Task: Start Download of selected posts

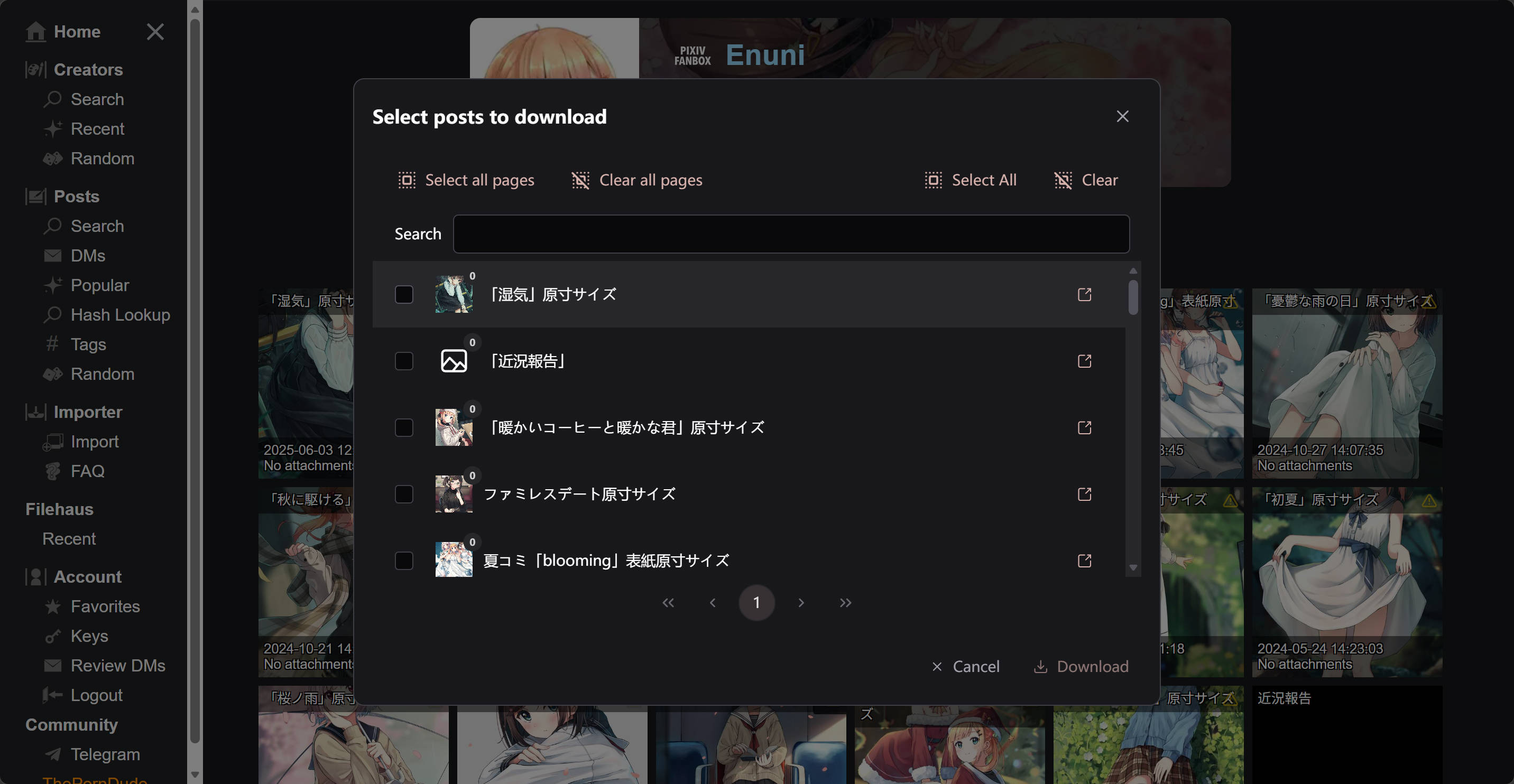Action: click(1081, 667)
